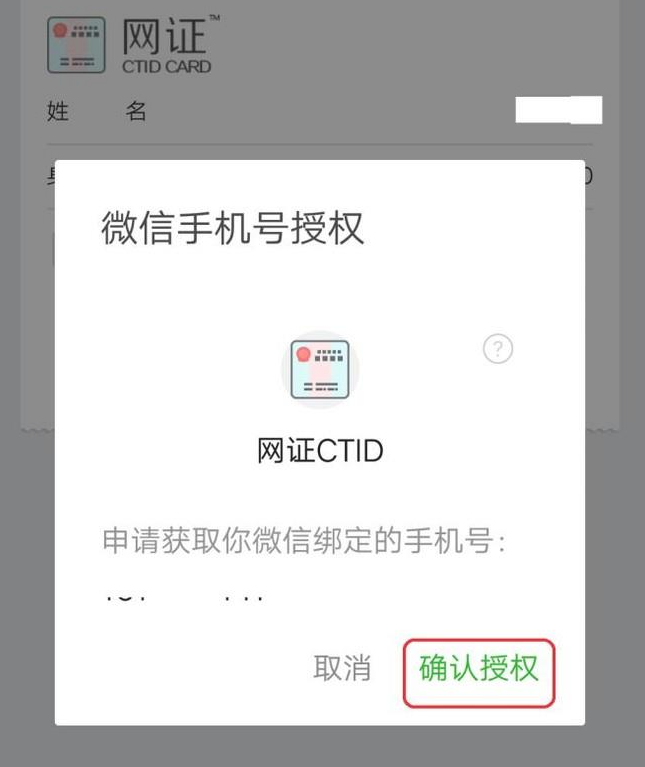Viewport: 645px width, 767px height.
Task: Tap 确认授权 to confirm authorization
Action: click(x=478, y=669)
